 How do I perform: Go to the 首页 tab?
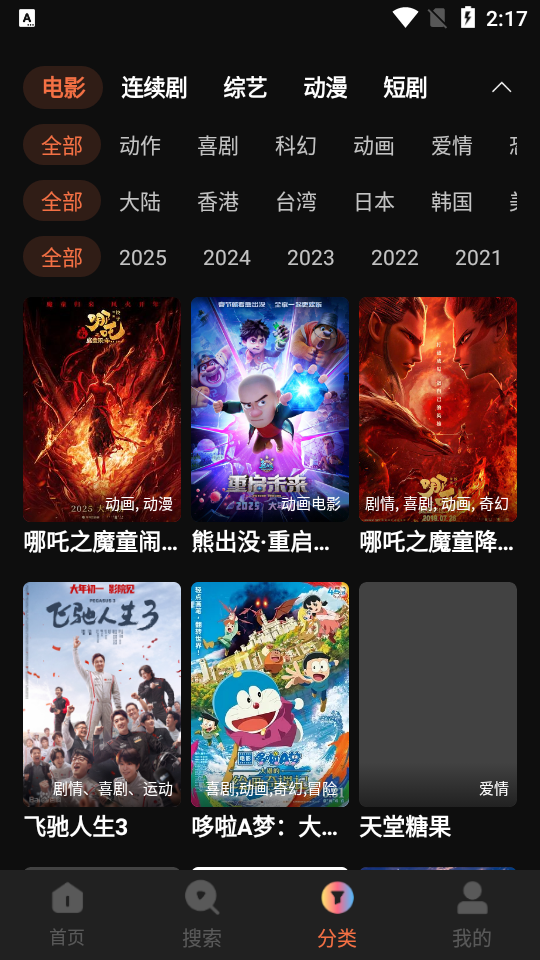click(67, 915)
